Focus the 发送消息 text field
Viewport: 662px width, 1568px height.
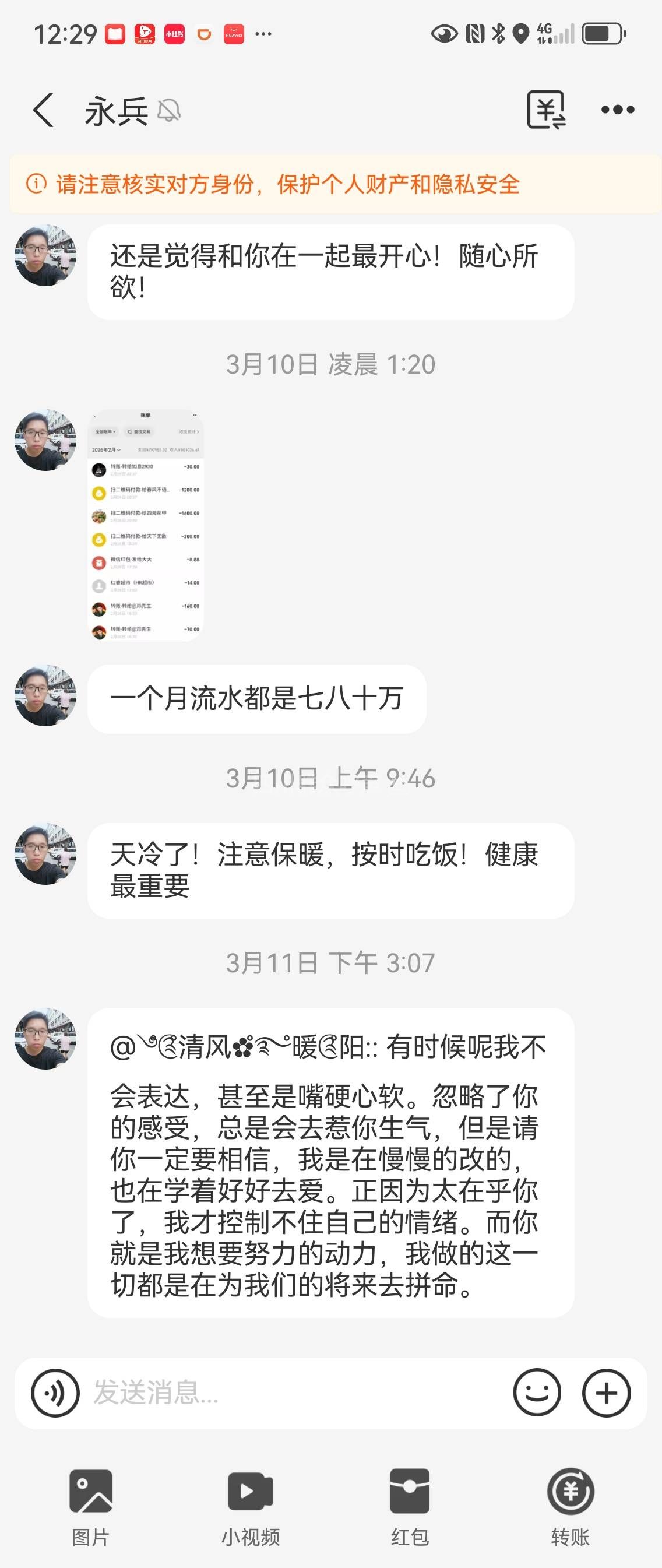[292, 1393]
